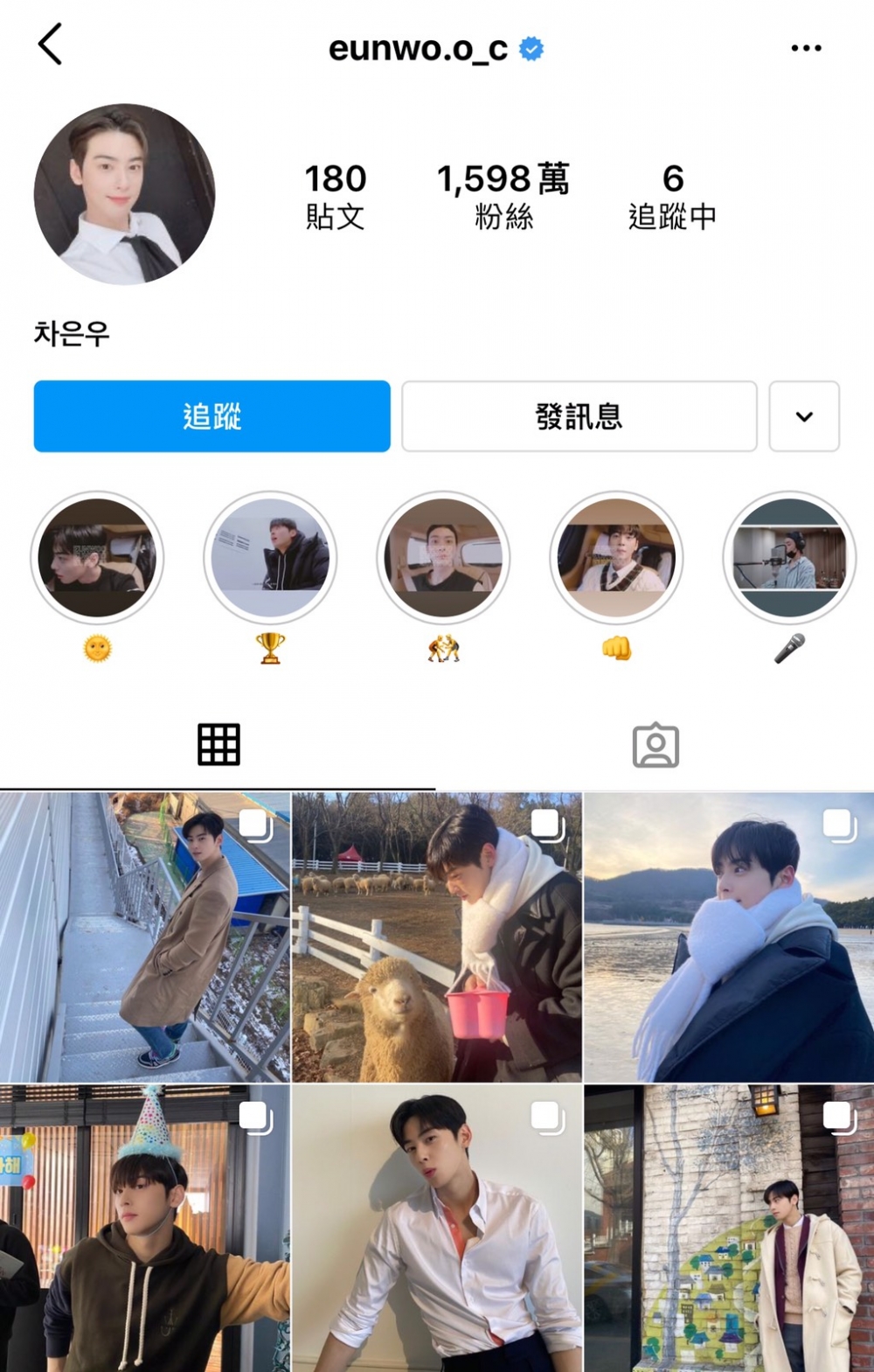
Task: Open the sun emoji story highlight
Action: coord(97,558)
